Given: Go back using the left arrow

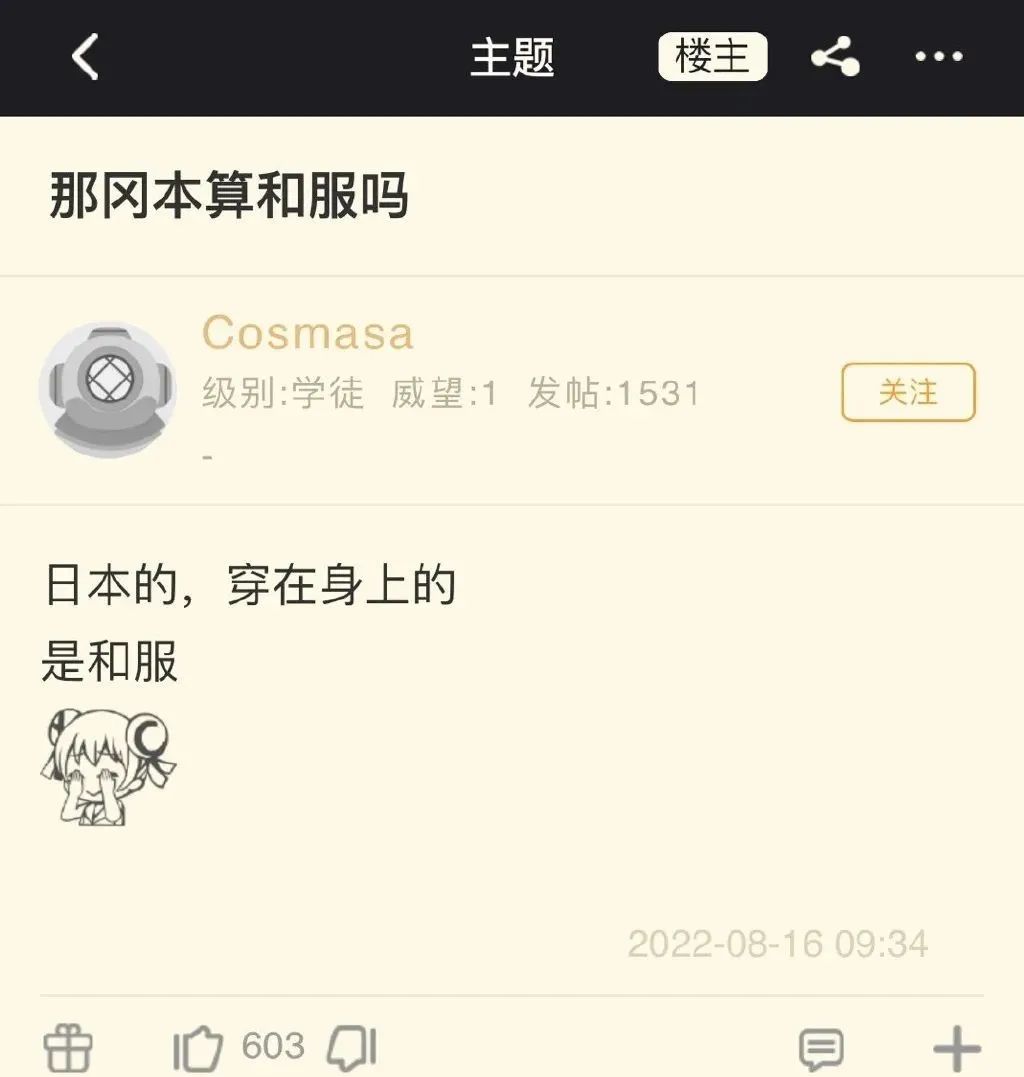Looking at the screenshot, I should point(84,55).
